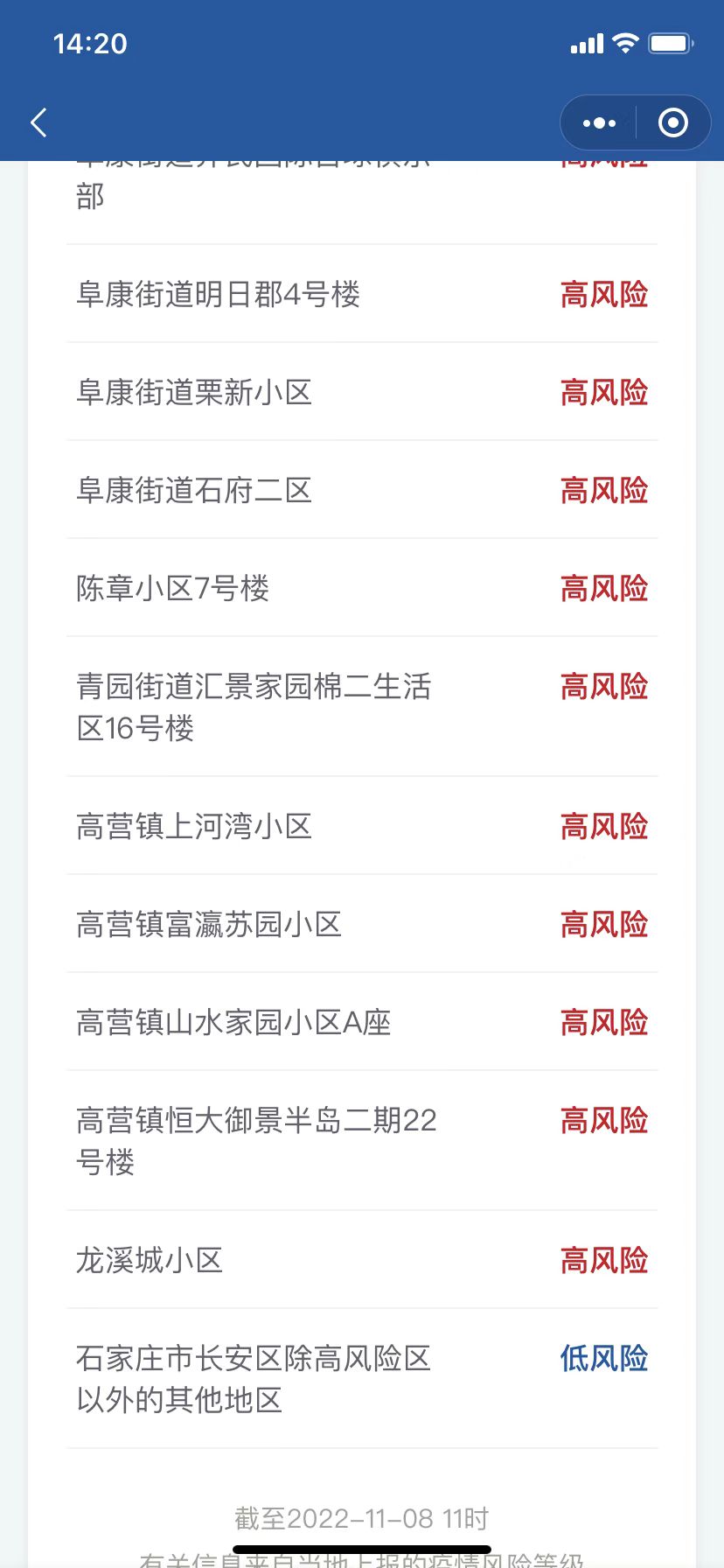Image resolution: width=724 pixels, height=1568 pixels.
Task: Go back using the top-left arrow
Action: click(38, 122)
